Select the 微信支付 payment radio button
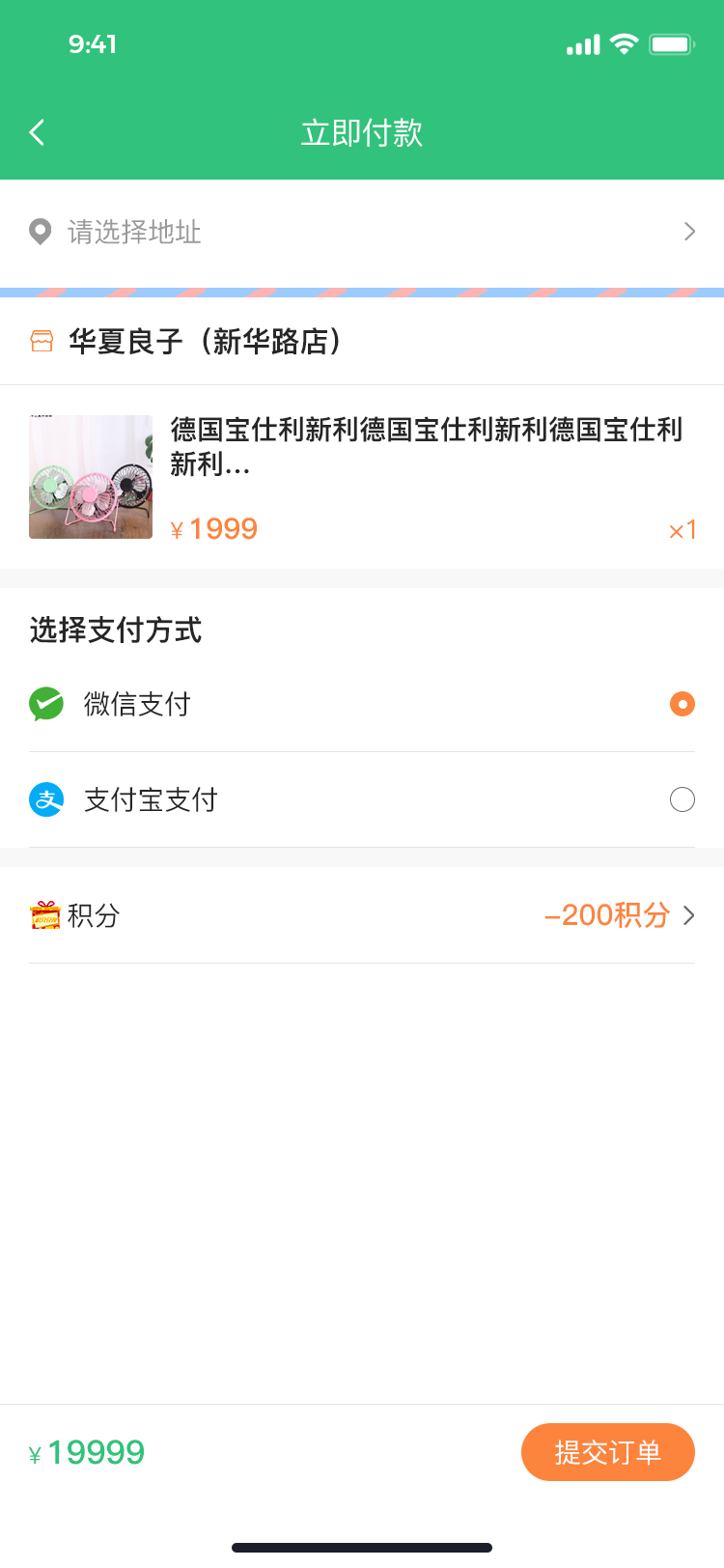The image size is (724, 1568). pyautogui.click(x=682, y=704)
